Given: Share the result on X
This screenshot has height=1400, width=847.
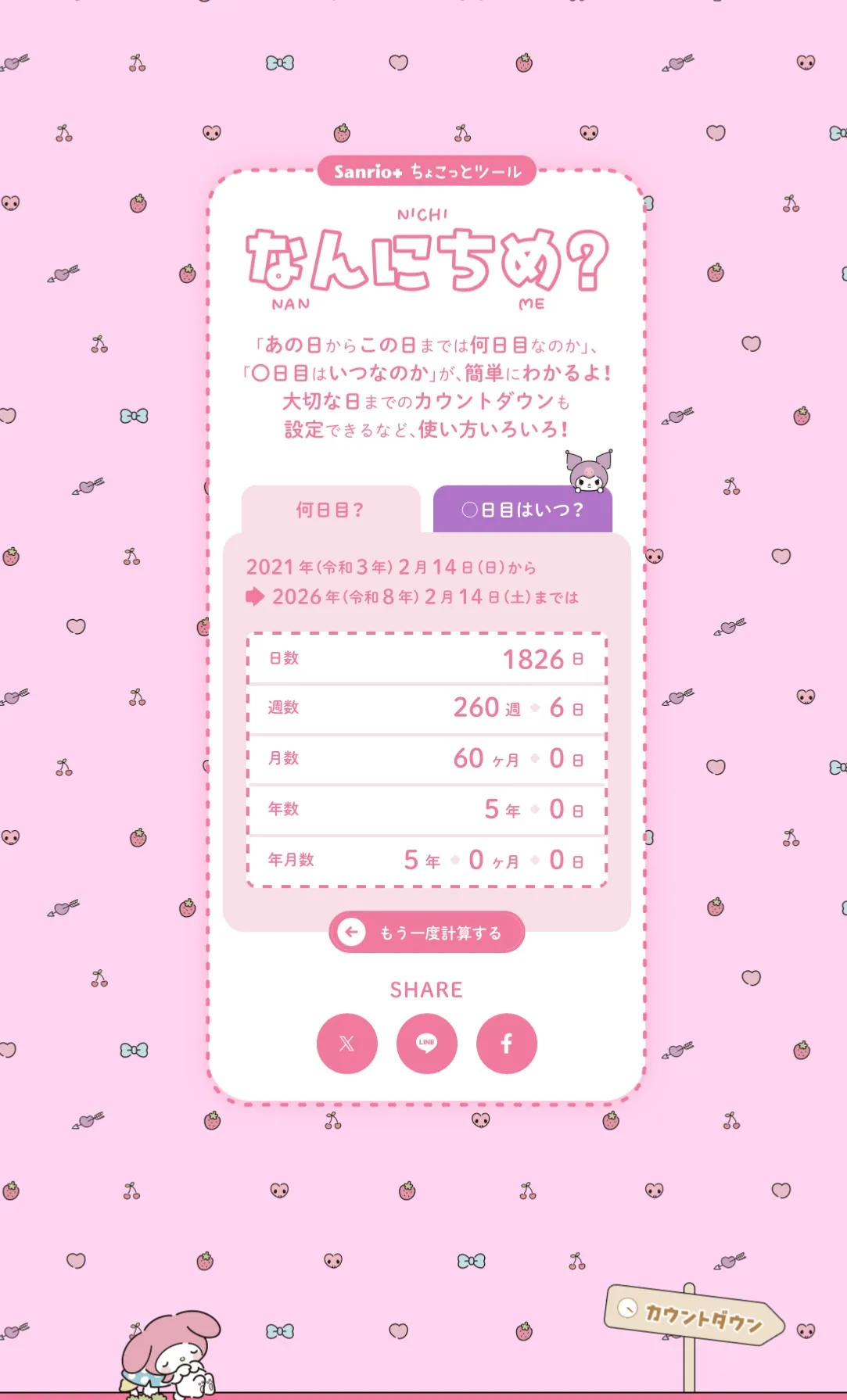Looking at the screenshot, I should pyautogui.click(x=346, y=1044).
